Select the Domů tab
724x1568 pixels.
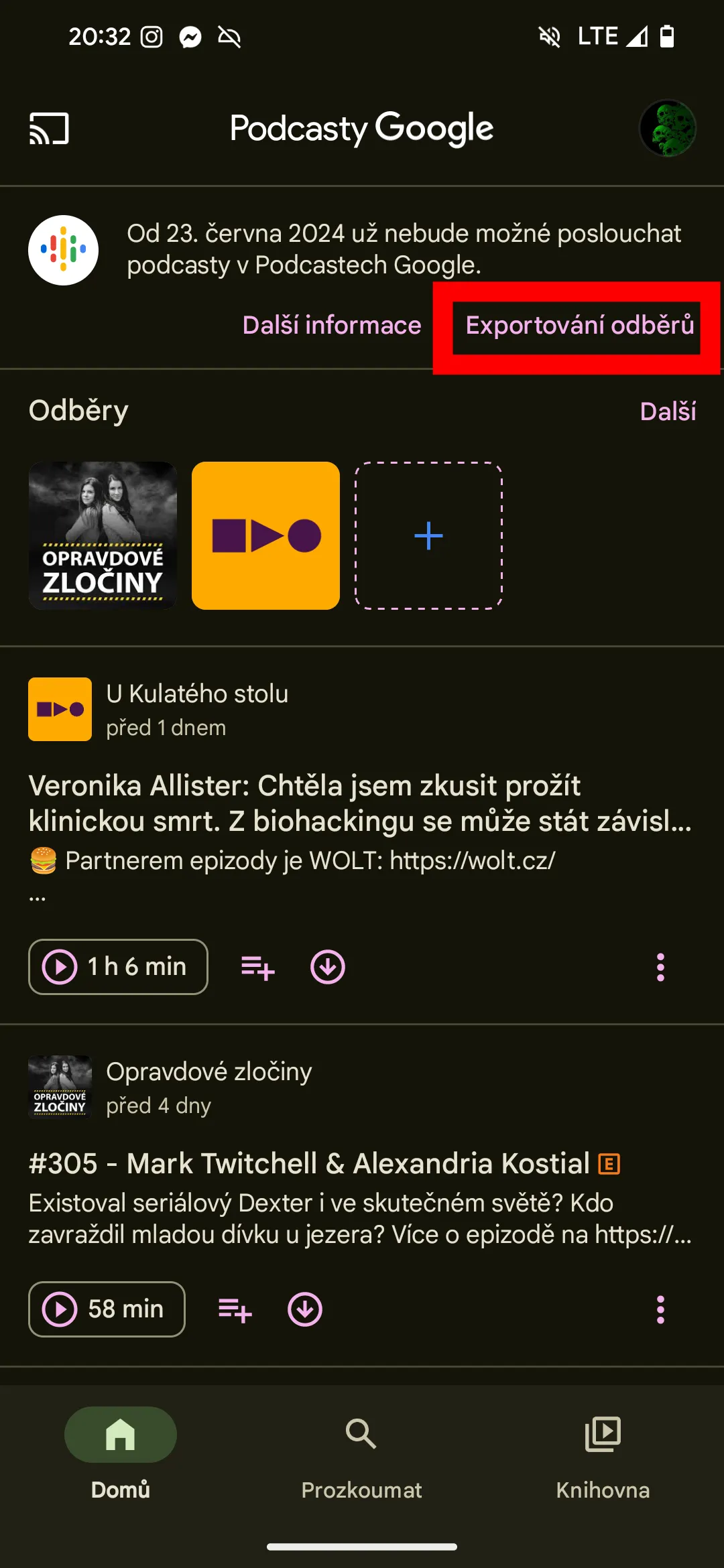tap(121, 1455)
